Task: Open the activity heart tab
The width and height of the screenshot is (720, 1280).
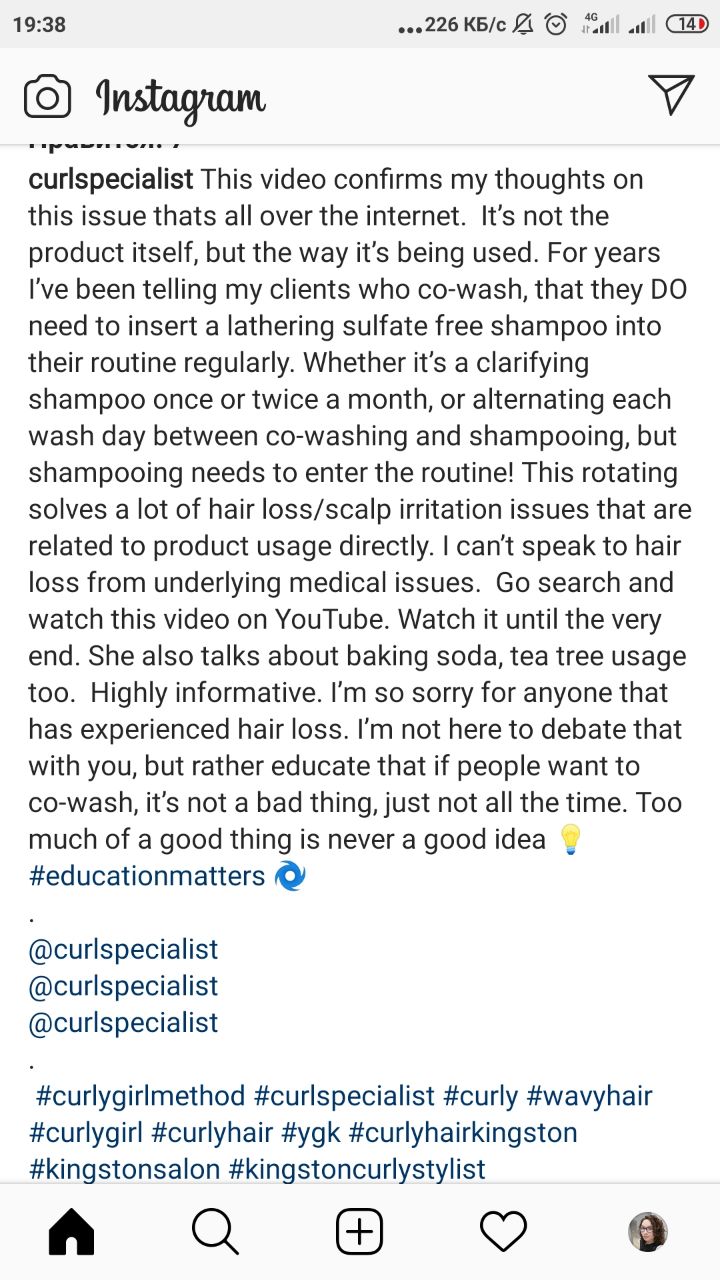Action: (503, 1232)
